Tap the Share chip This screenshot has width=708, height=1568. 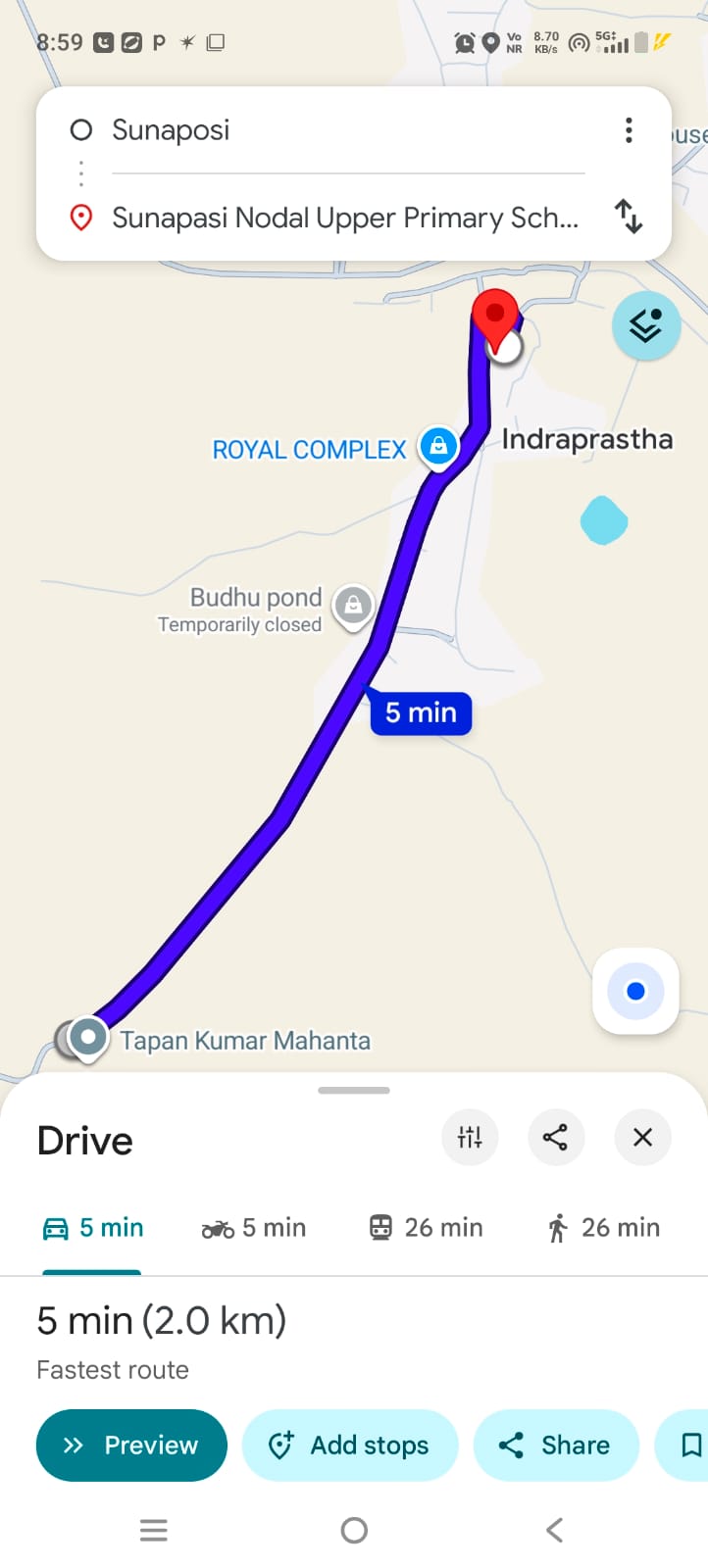556,1445
